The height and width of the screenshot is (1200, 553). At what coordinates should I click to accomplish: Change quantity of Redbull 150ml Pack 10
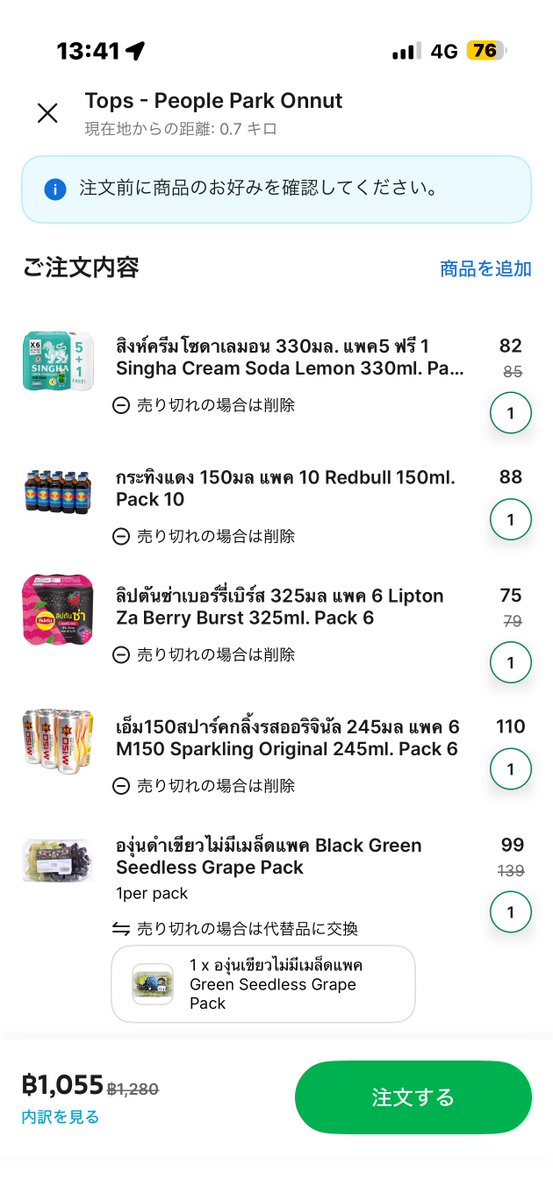(x=511, y=520)
